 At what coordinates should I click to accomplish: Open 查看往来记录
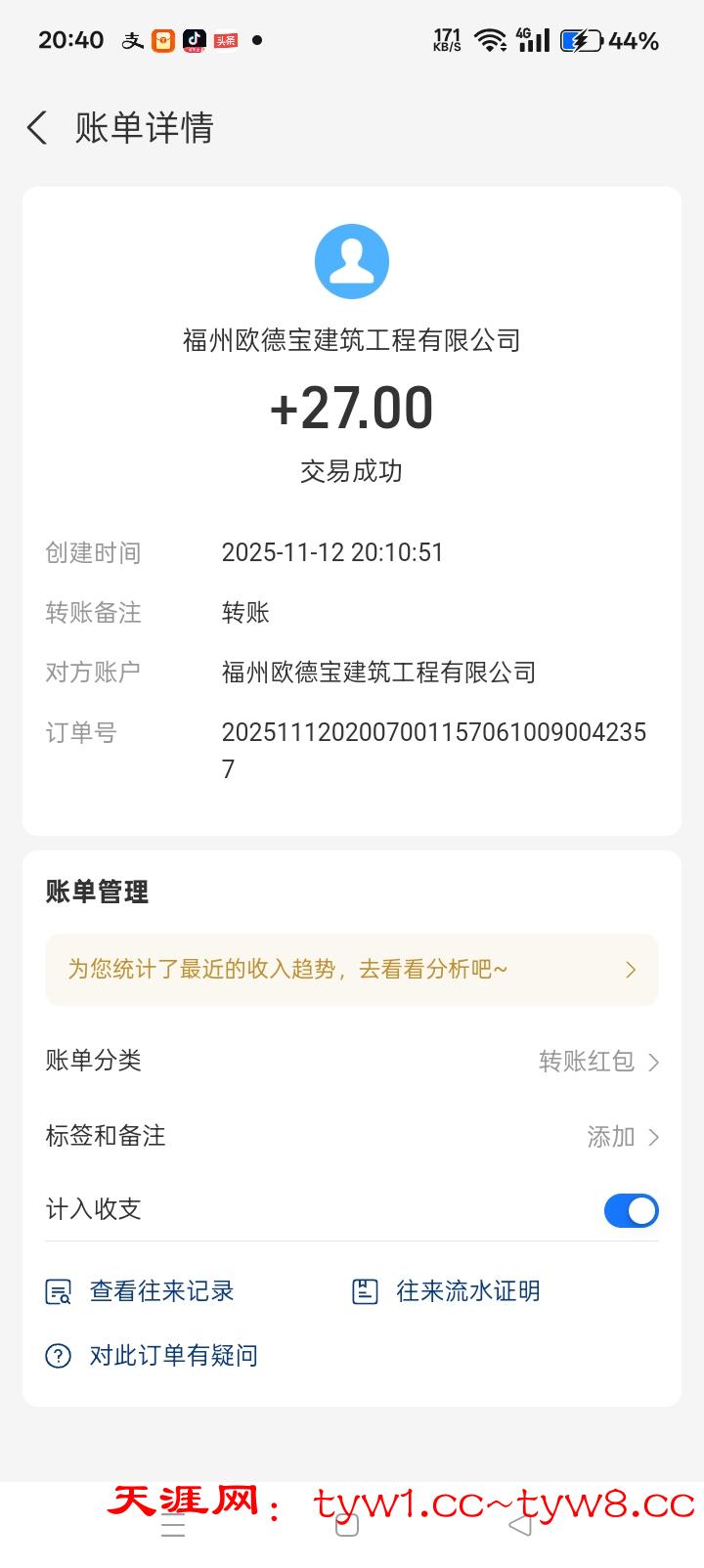point(143,1291)
